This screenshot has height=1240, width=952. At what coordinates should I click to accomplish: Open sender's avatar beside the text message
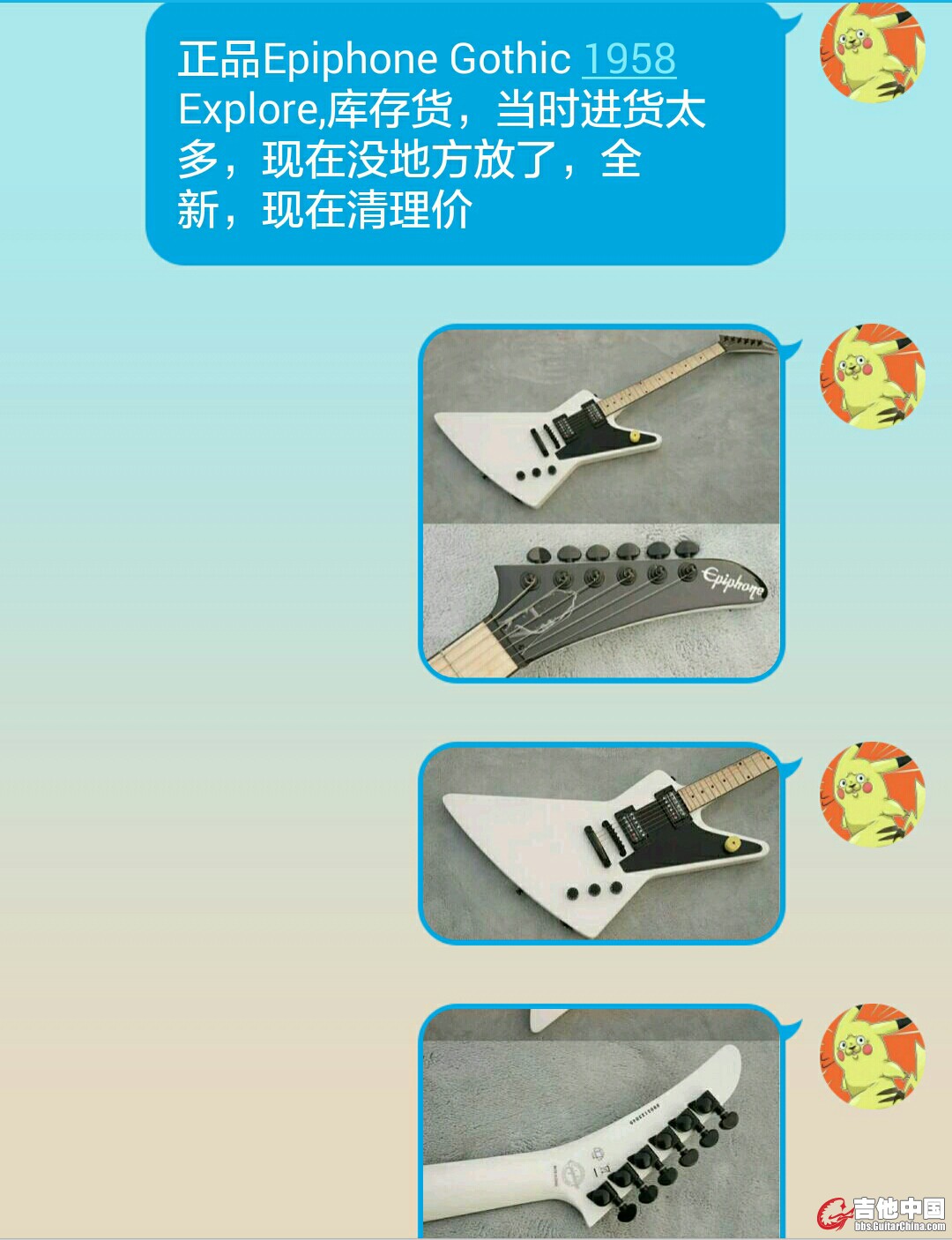pos(871,51)
